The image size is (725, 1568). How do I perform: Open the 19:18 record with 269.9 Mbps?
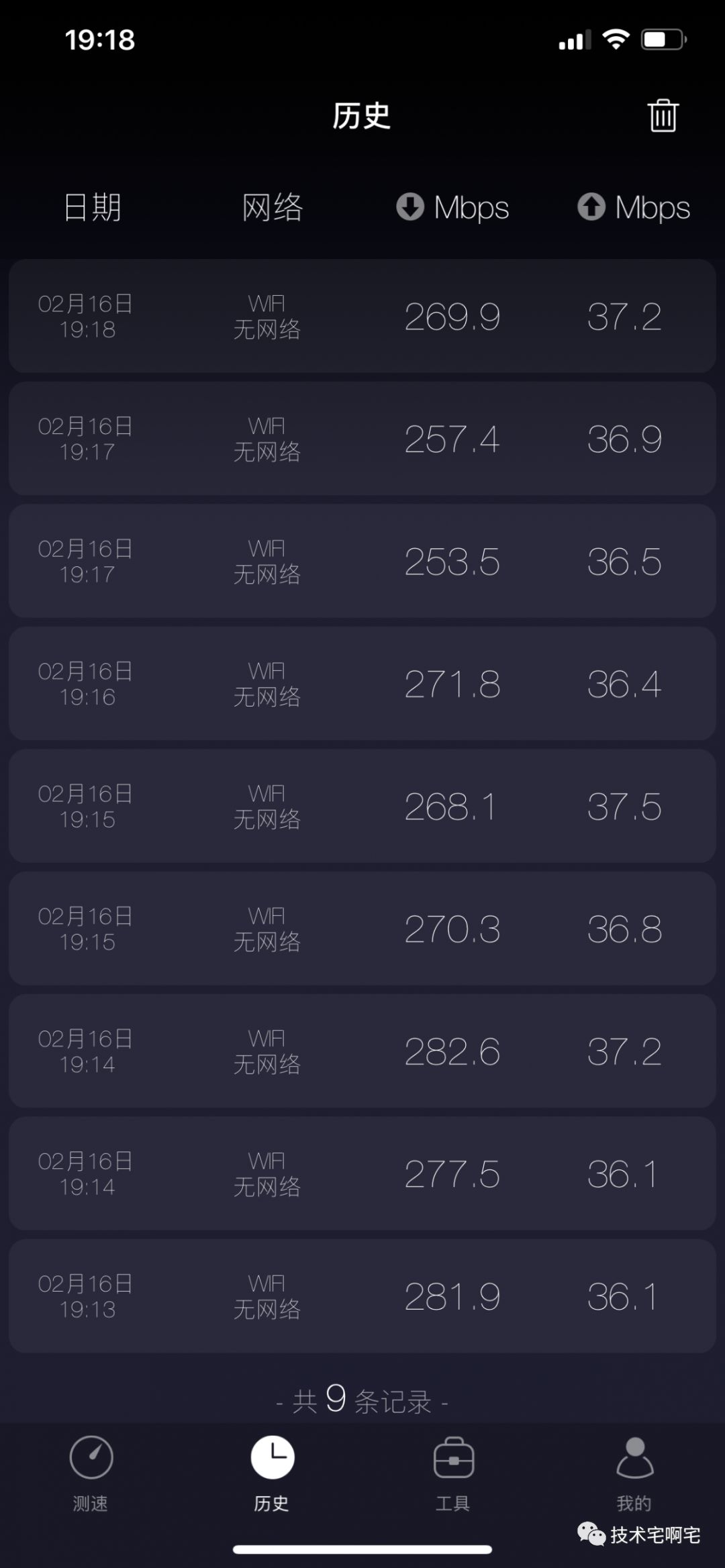click(362, 316)
